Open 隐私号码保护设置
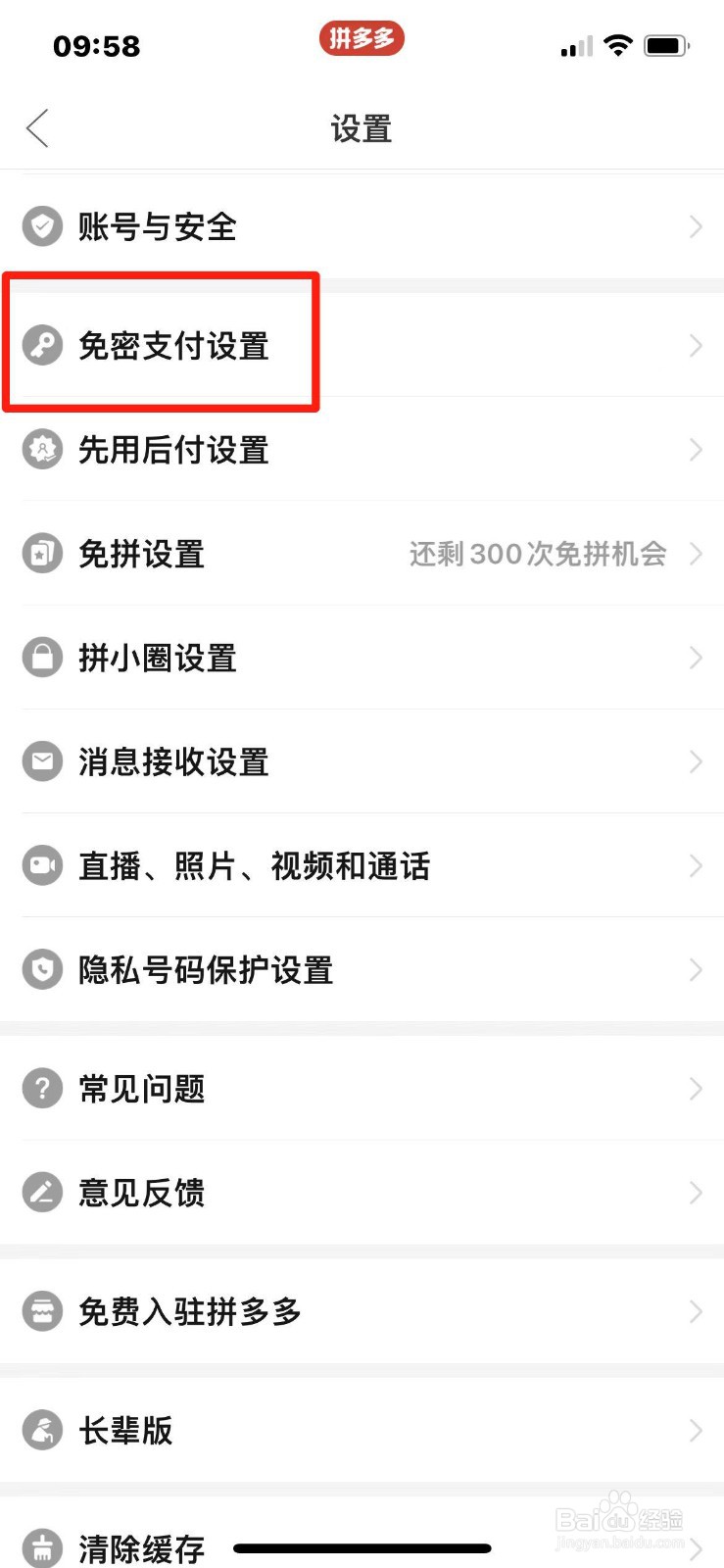 coord(362,969)
